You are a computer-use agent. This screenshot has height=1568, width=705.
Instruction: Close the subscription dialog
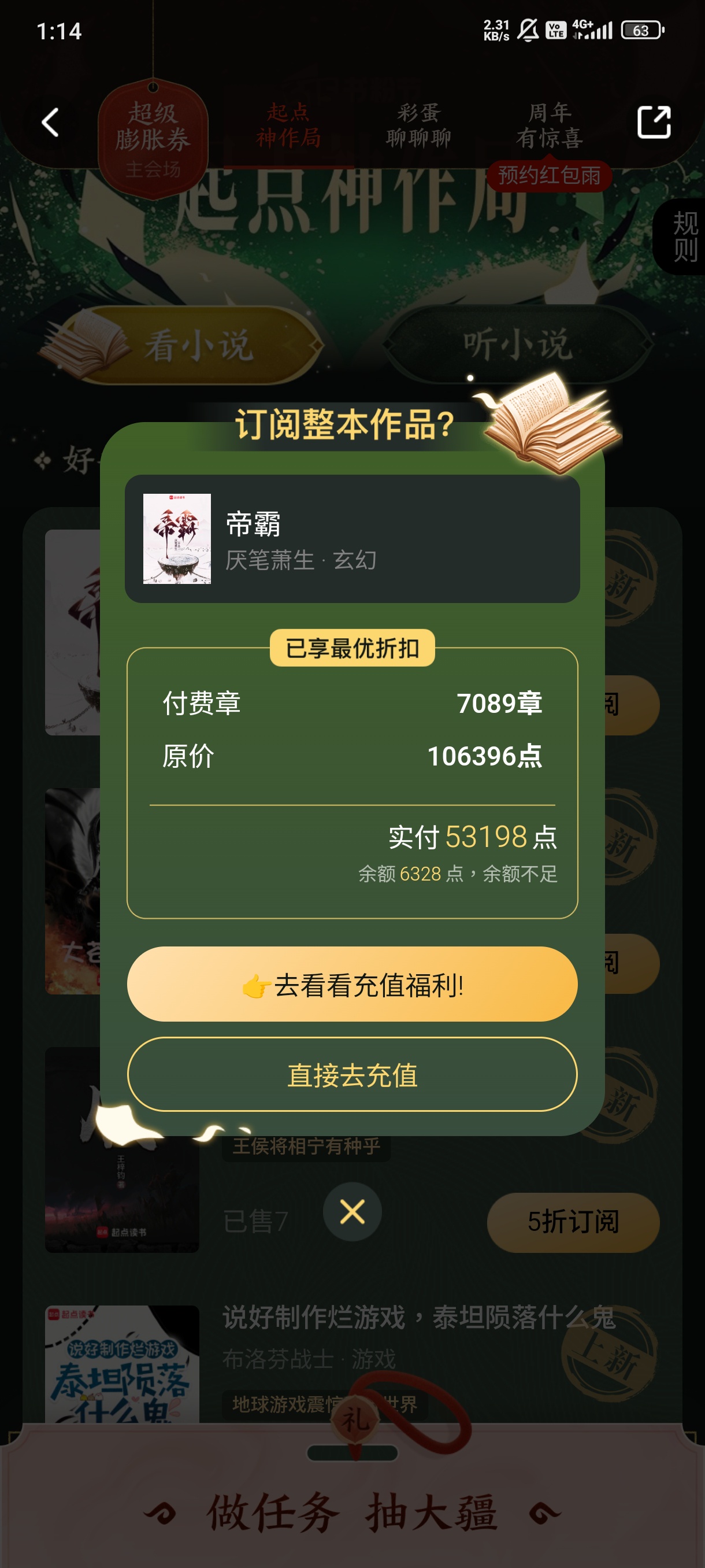pyautogui.click(x=352, y=1211)
